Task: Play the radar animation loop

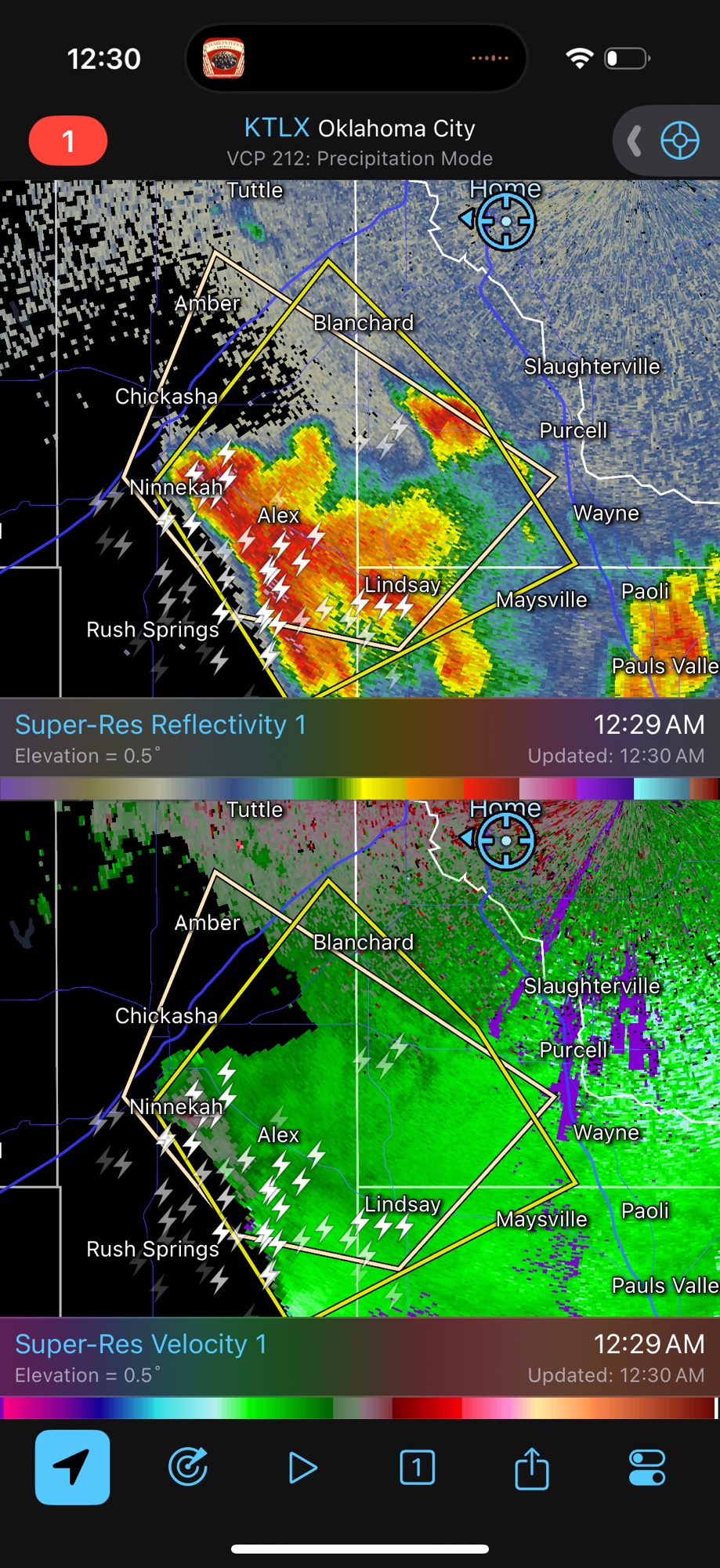Action: point(302,1468)
